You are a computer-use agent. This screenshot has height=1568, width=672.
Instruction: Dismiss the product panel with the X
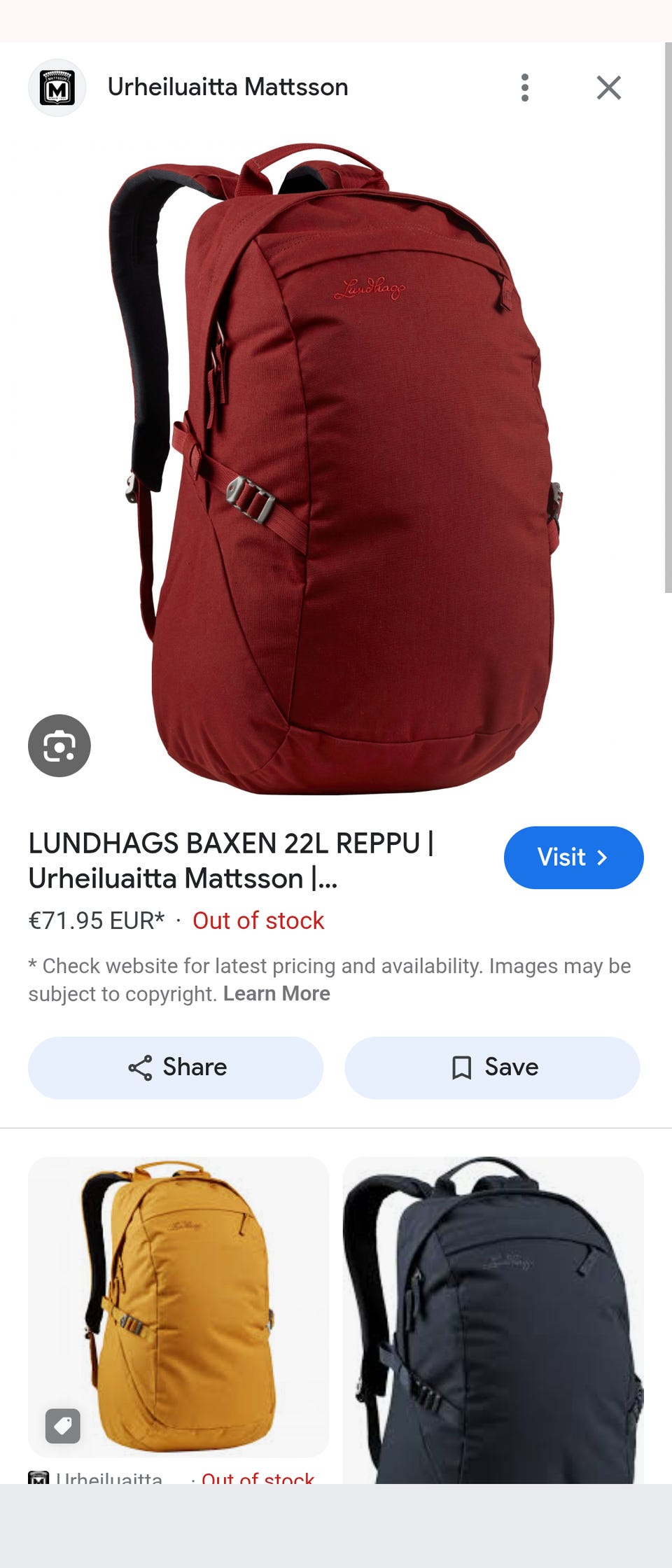tap(609, 87)
